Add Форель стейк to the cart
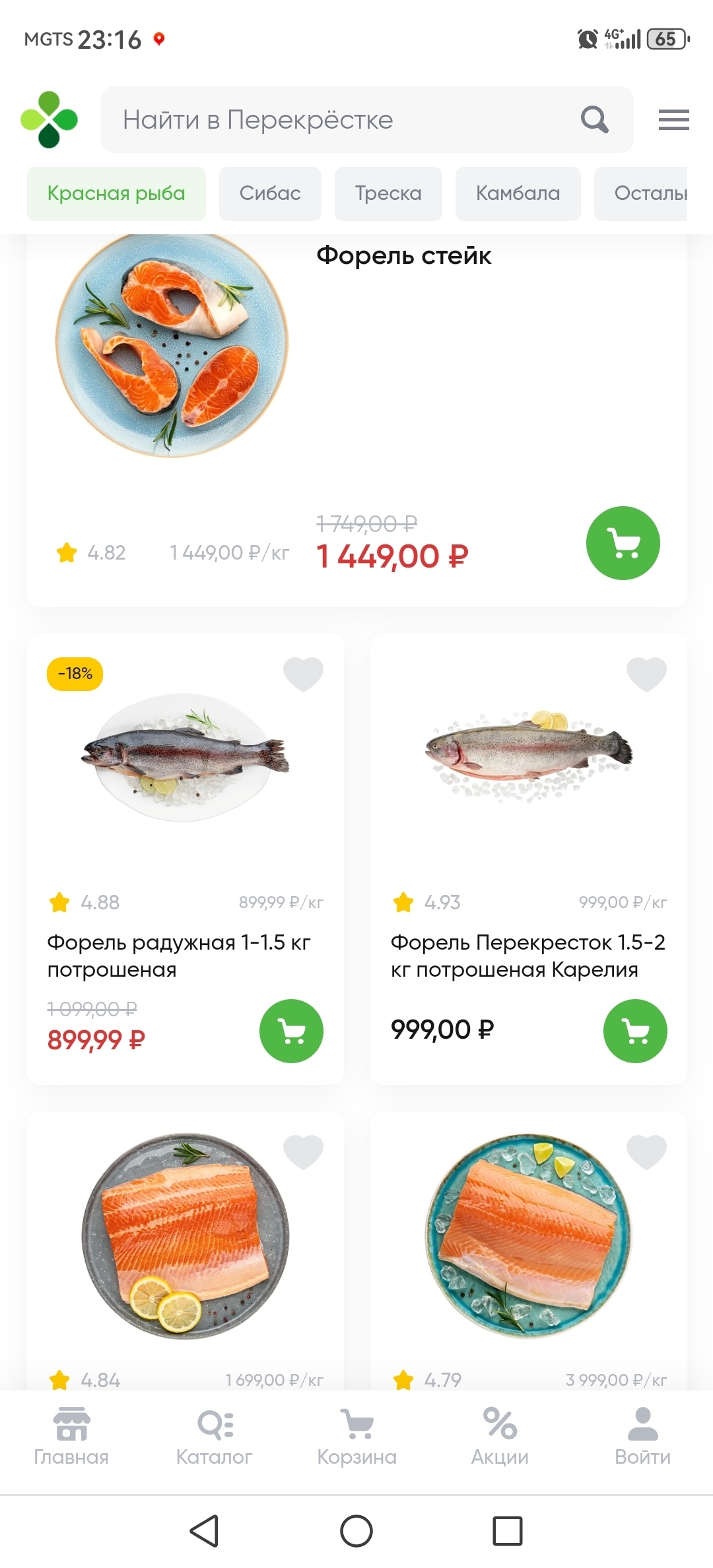Image resolution: width=713 pixels, height=1568 pixels. click(x=623, y=543)
